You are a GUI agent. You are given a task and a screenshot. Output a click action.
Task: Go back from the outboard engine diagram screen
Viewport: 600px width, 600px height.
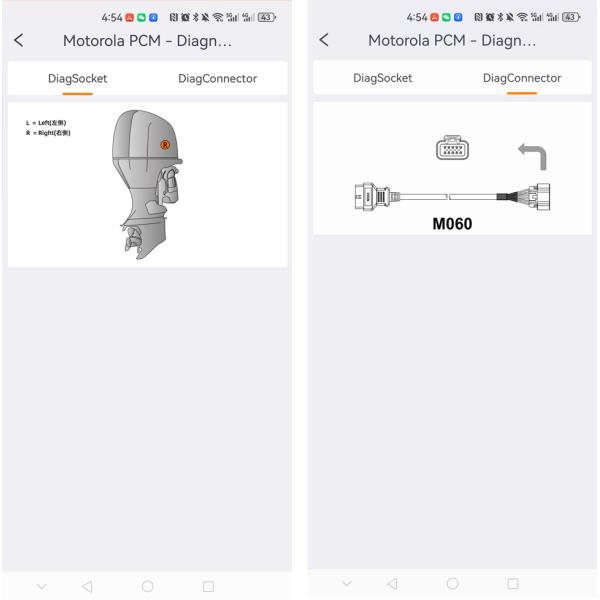pos(19,41)
